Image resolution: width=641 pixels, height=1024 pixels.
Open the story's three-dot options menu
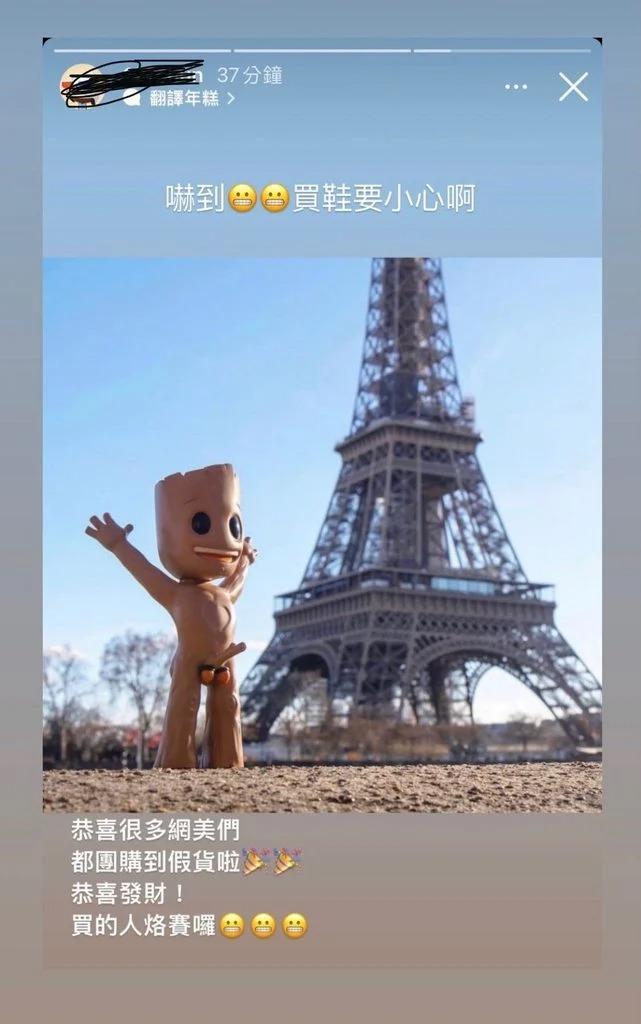tap(516, 87)
